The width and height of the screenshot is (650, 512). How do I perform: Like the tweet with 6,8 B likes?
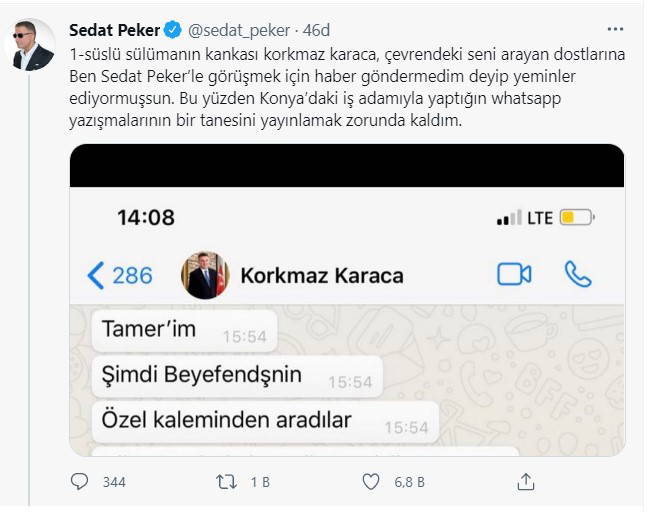371,482
